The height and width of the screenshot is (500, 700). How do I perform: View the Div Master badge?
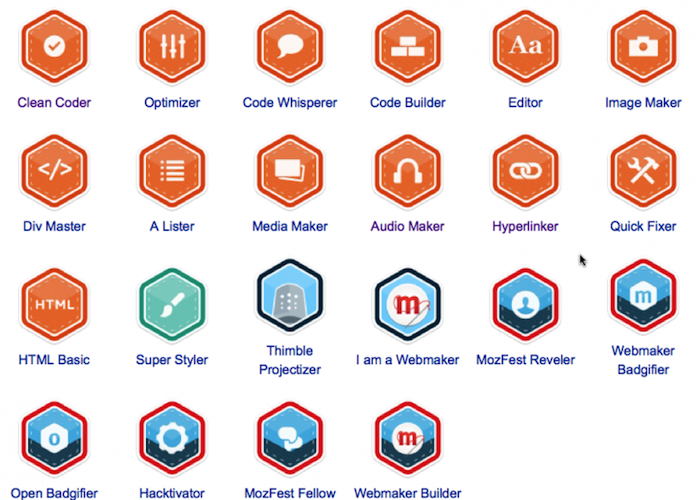[53, 170]
